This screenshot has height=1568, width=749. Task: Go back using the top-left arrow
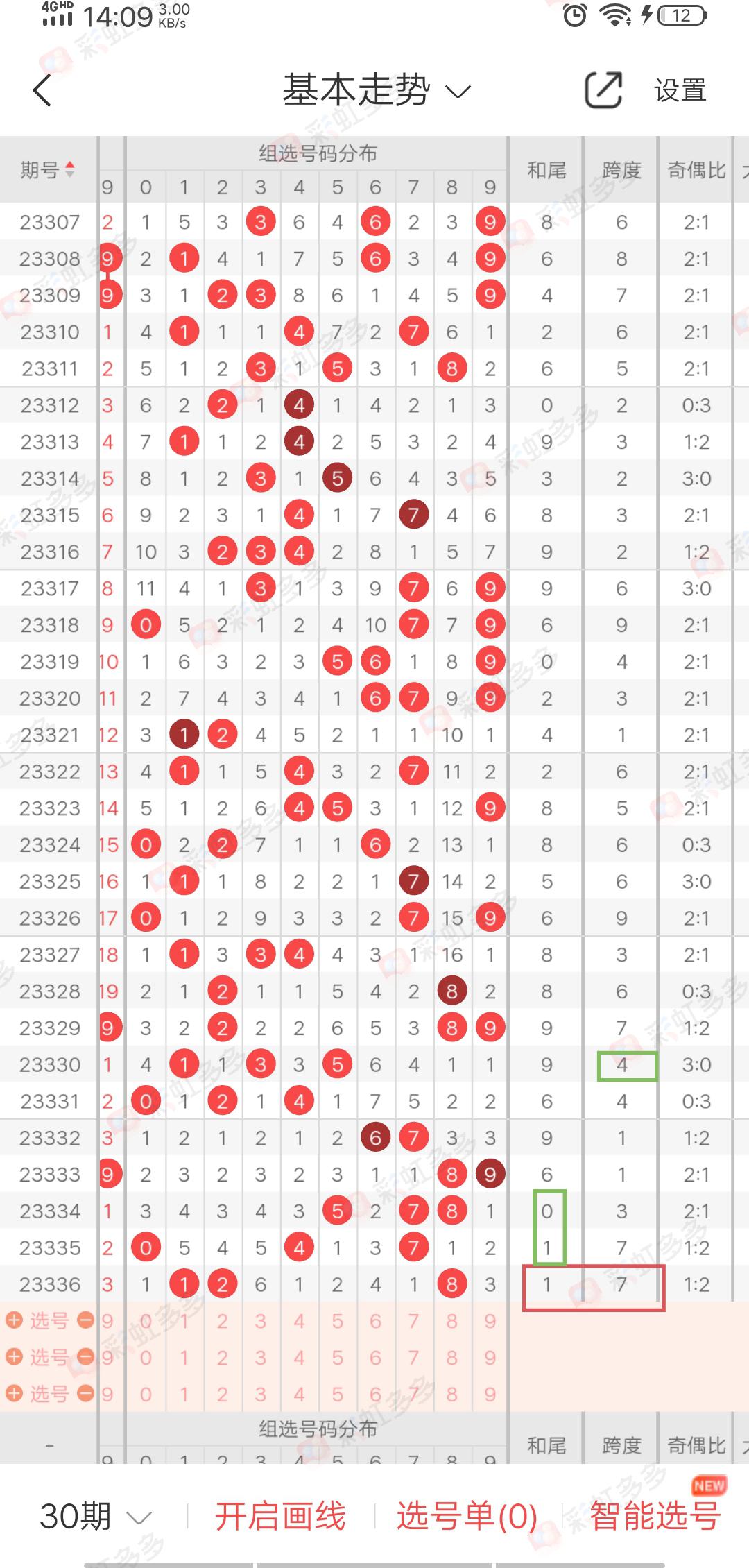pyautogui.click(x=42, y=90)
